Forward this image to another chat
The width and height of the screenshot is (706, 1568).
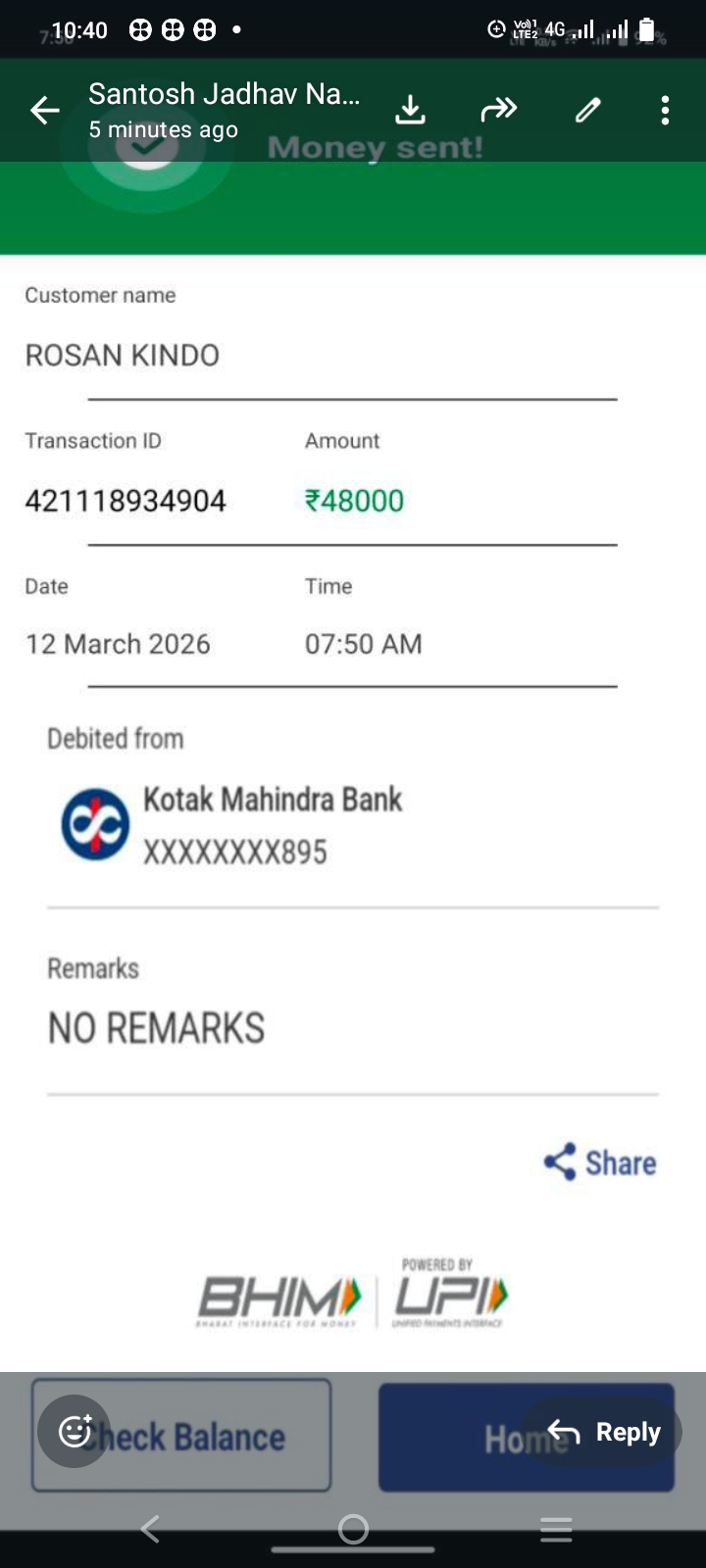point(498,110)
